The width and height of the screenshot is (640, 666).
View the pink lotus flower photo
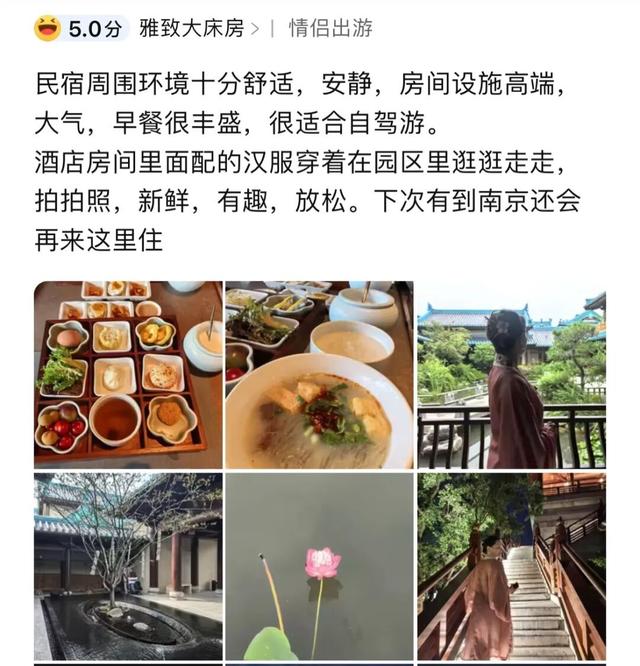click(x=319, y=566)
